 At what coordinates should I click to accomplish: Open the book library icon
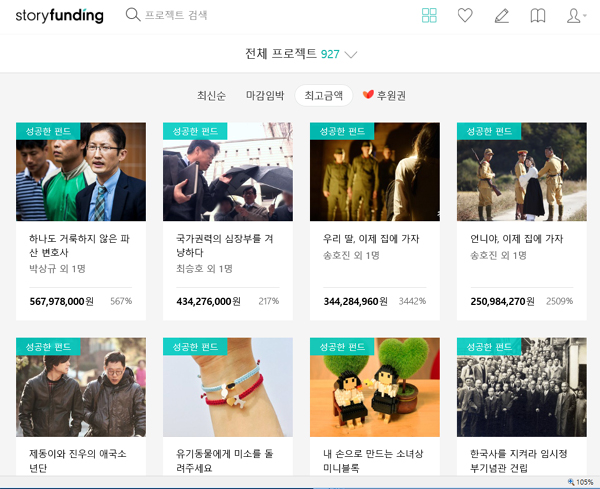click(538, 16)
